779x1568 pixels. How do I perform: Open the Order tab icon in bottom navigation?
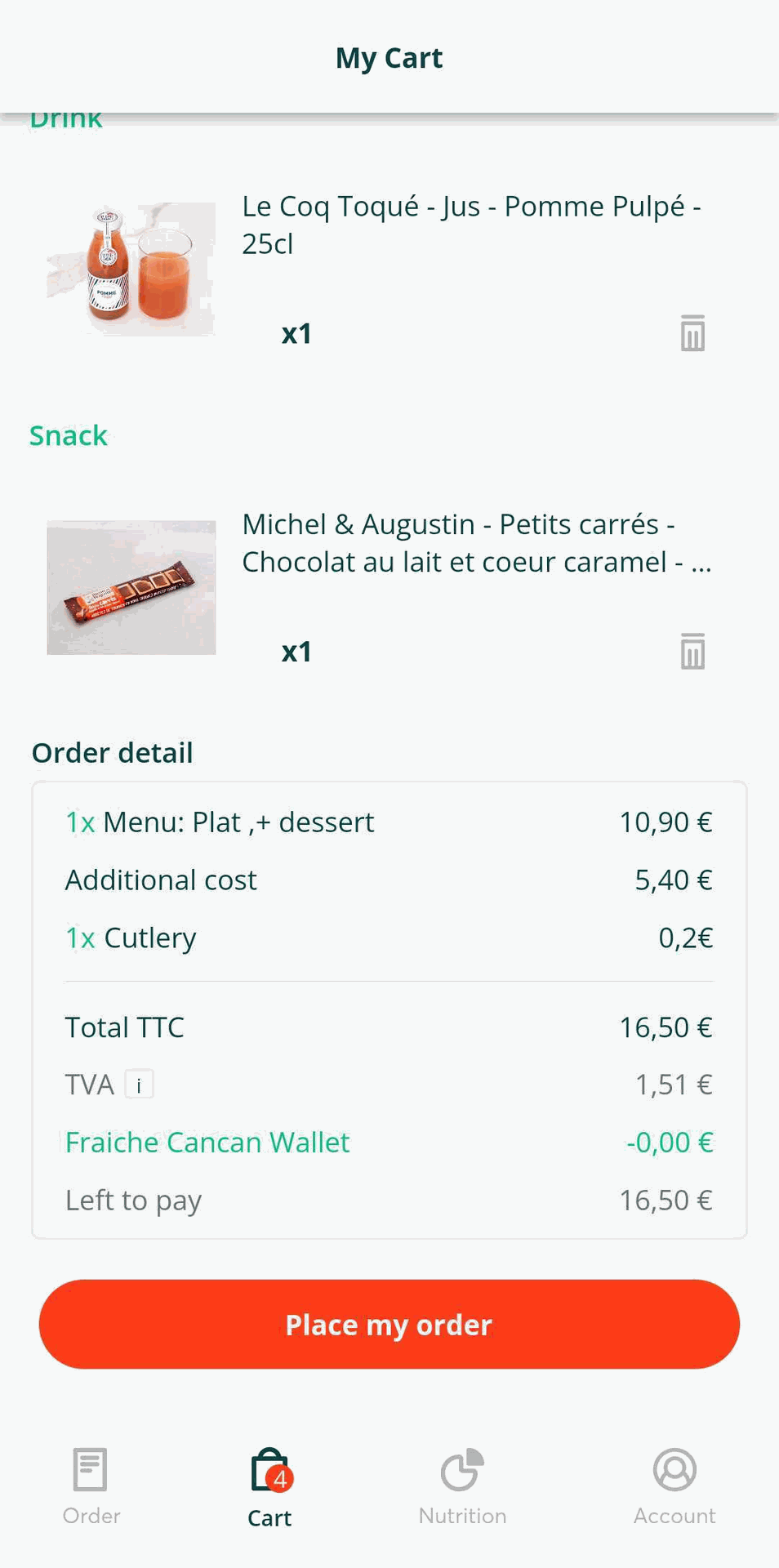pos(89,1469)
